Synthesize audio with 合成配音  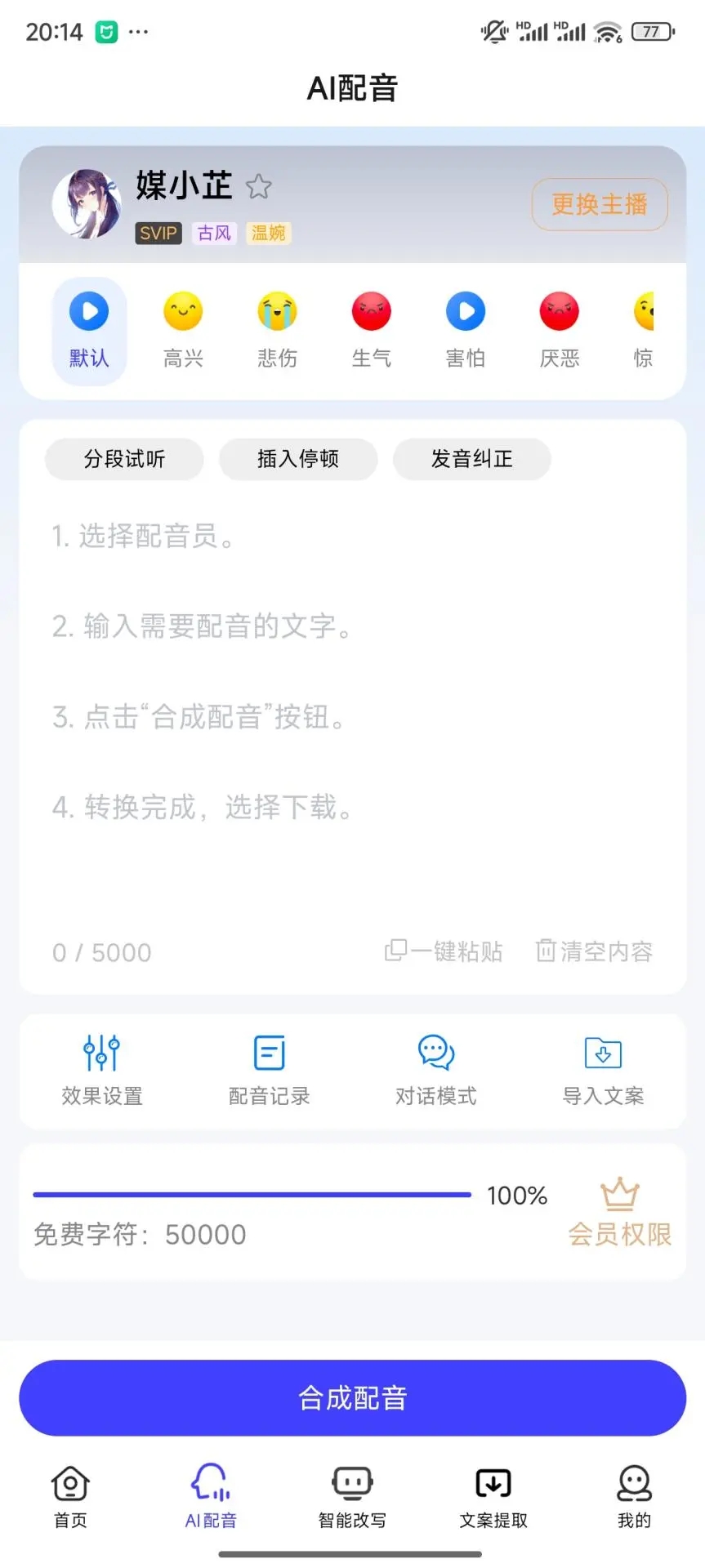352,1397
